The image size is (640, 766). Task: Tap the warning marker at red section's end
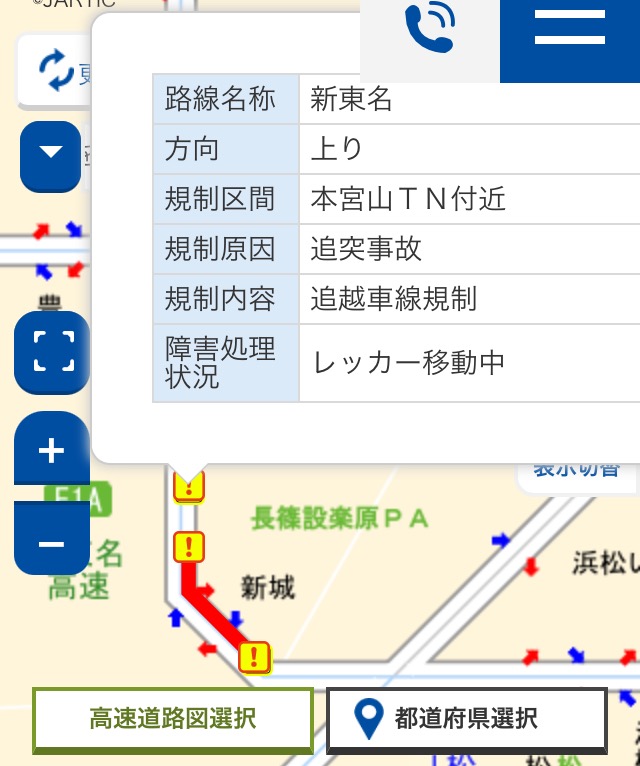pyautogui.click(x=255, y=657)
